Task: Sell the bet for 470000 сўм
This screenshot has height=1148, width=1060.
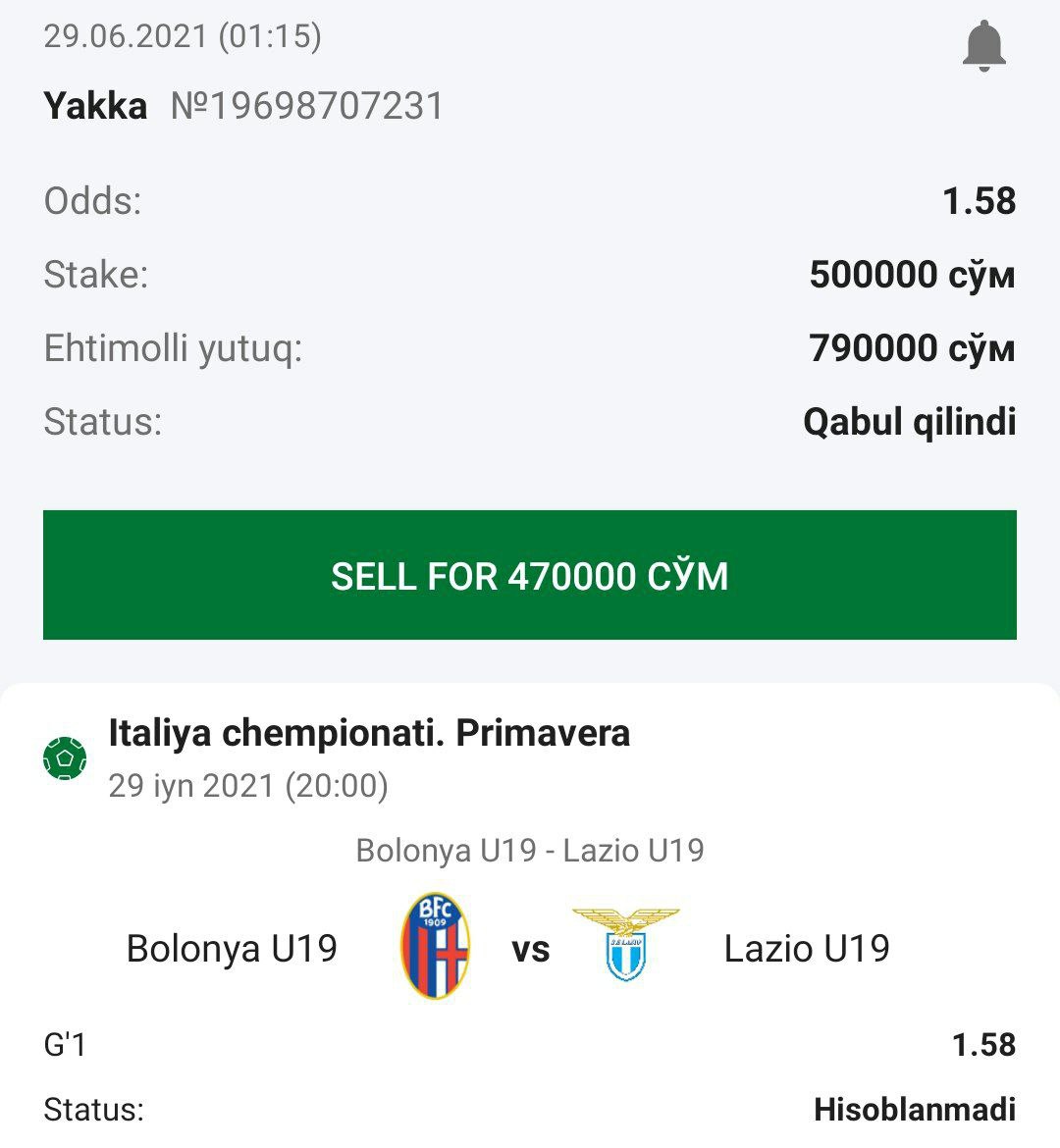Action: coord(530,575)
